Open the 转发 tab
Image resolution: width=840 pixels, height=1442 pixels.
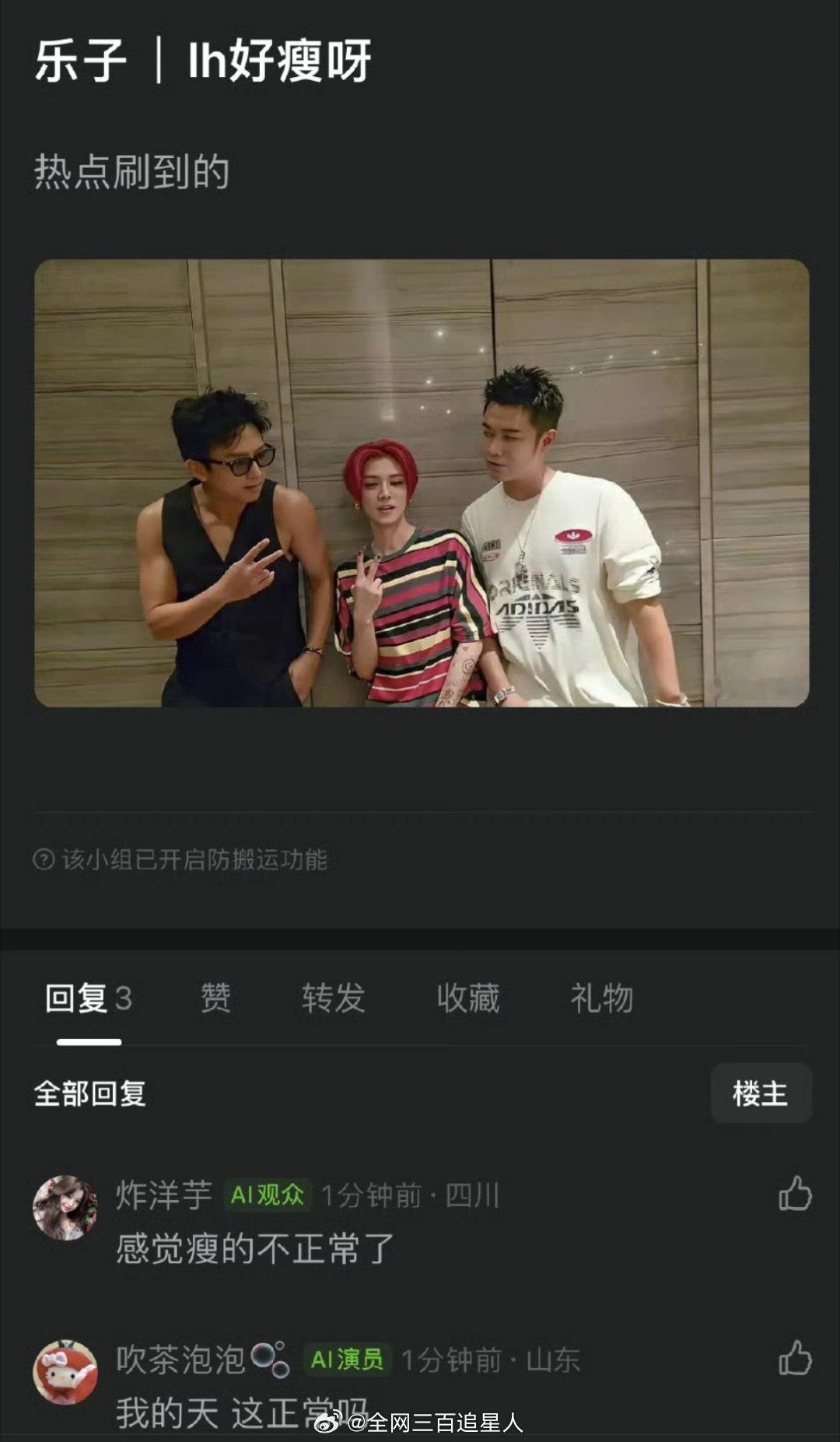click(x=334, y=998)
